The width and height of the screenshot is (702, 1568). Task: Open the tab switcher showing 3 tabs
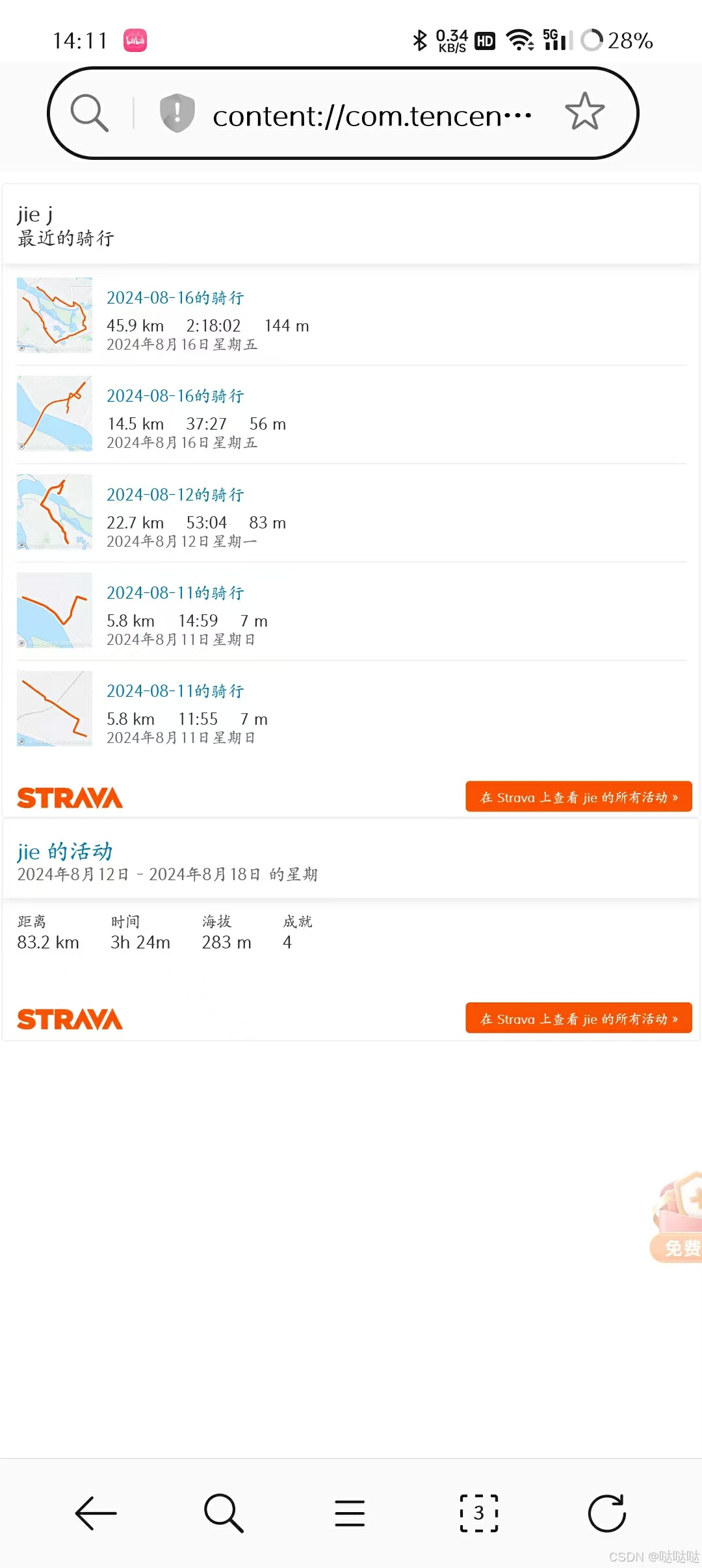[x=479, y=1513]
